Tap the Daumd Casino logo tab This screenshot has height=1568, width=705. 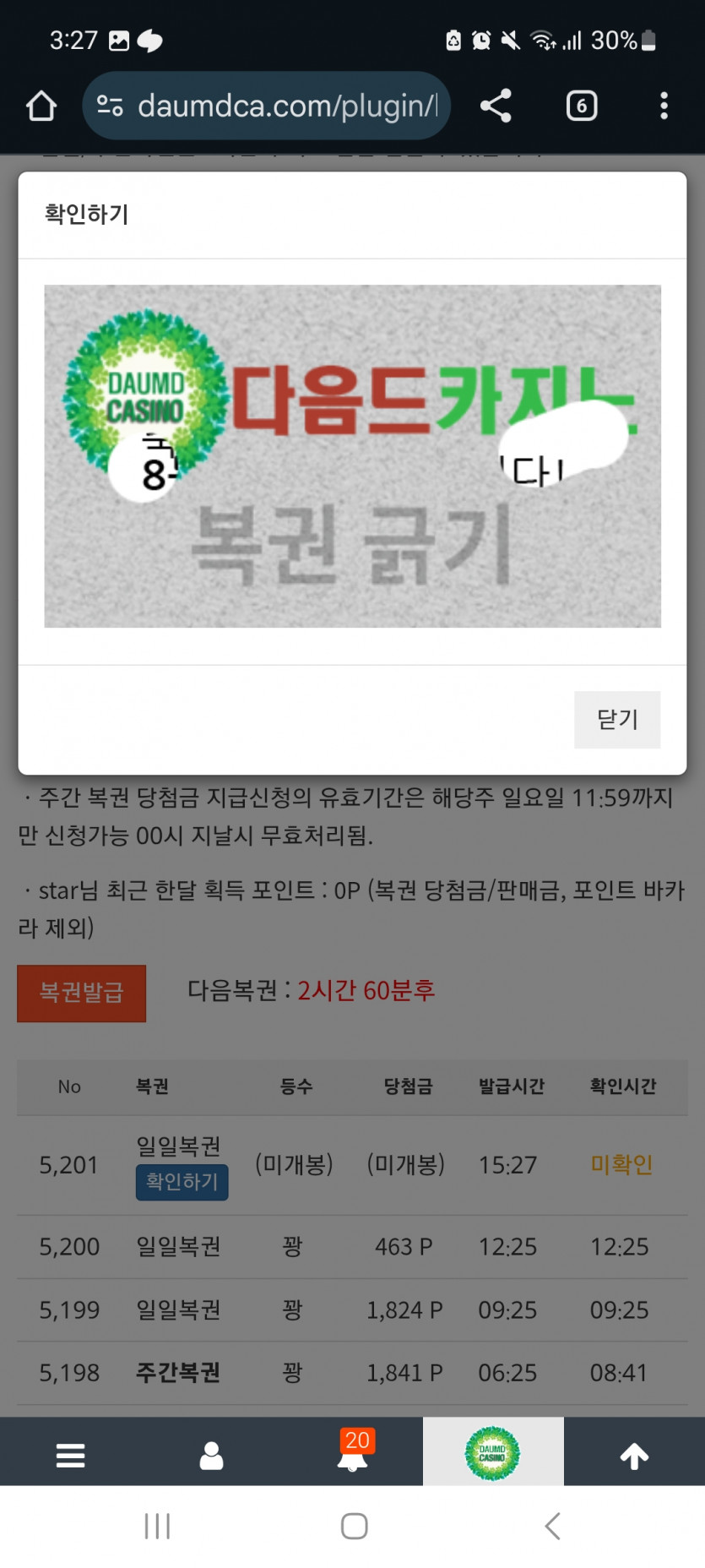492,1453
